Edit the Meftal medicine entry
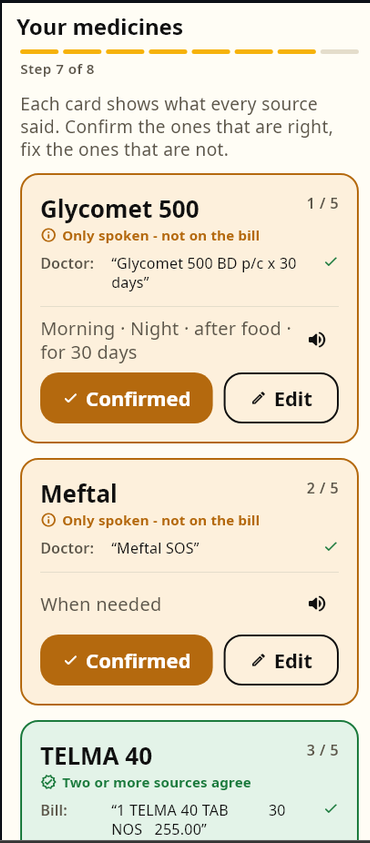 pyautogui.click(x=281, y=660)
